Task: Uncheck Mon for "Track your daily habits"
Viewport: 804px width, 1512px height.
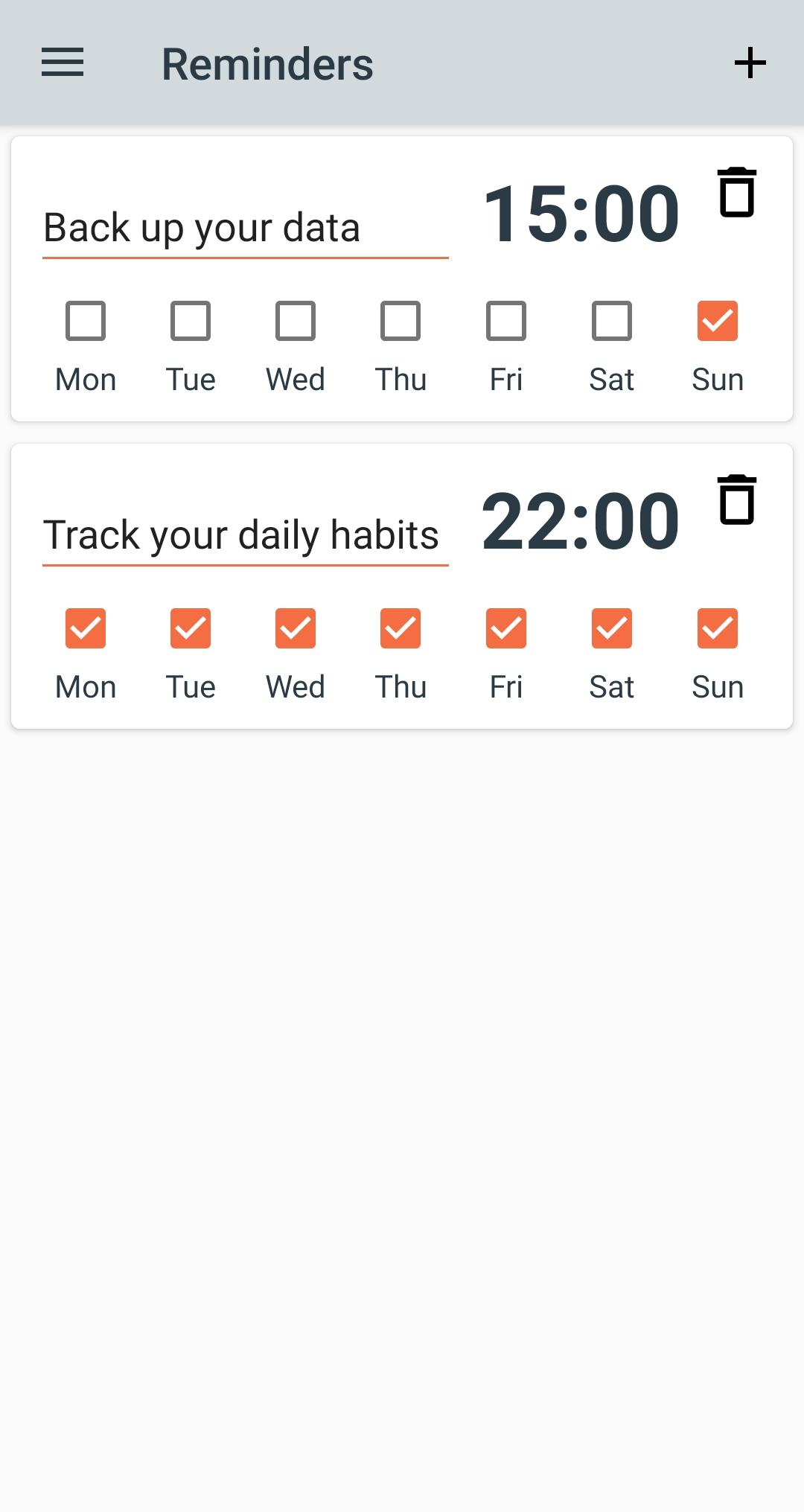Action: [x=86, y=628]
